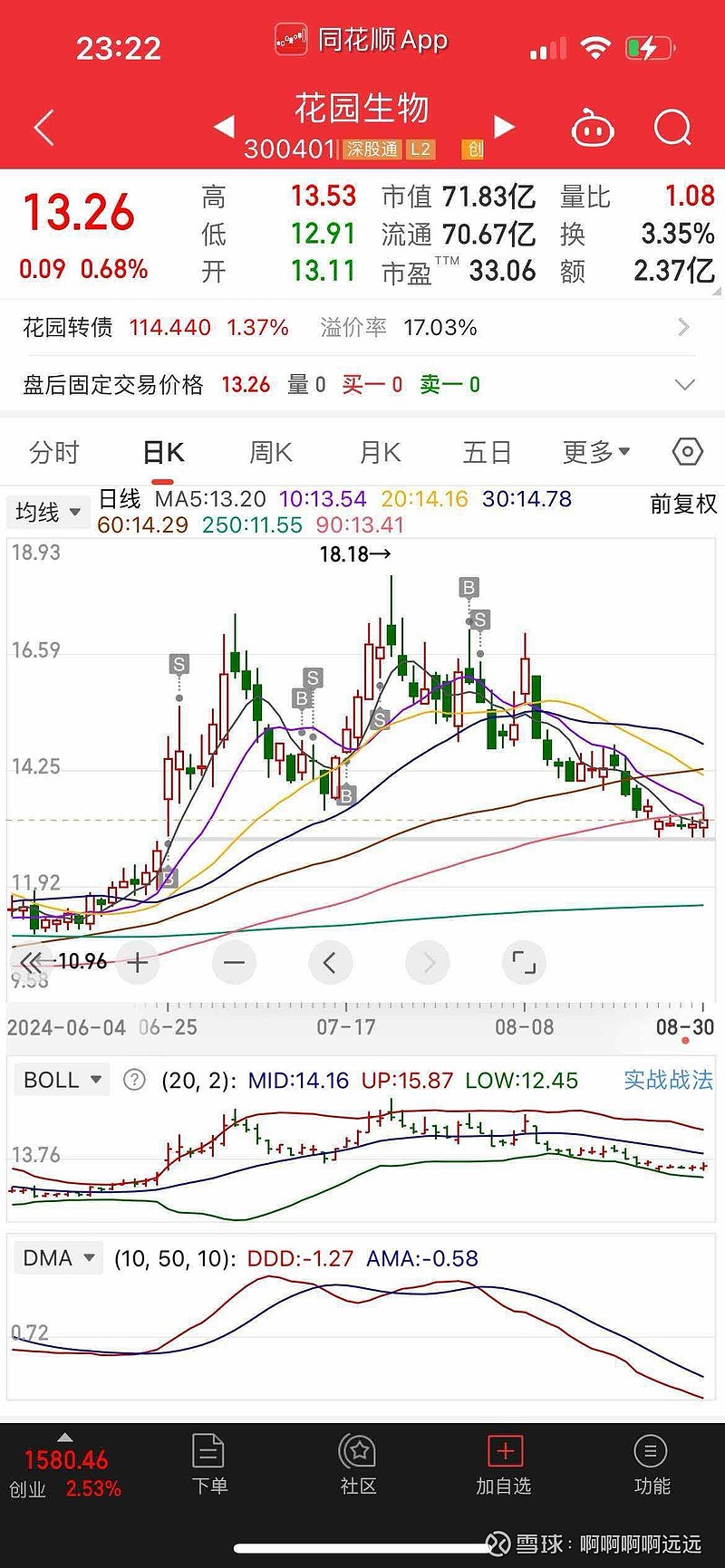
Task: Open the BOLL indicator dropdown
Action: click(x=61, y=1080)
